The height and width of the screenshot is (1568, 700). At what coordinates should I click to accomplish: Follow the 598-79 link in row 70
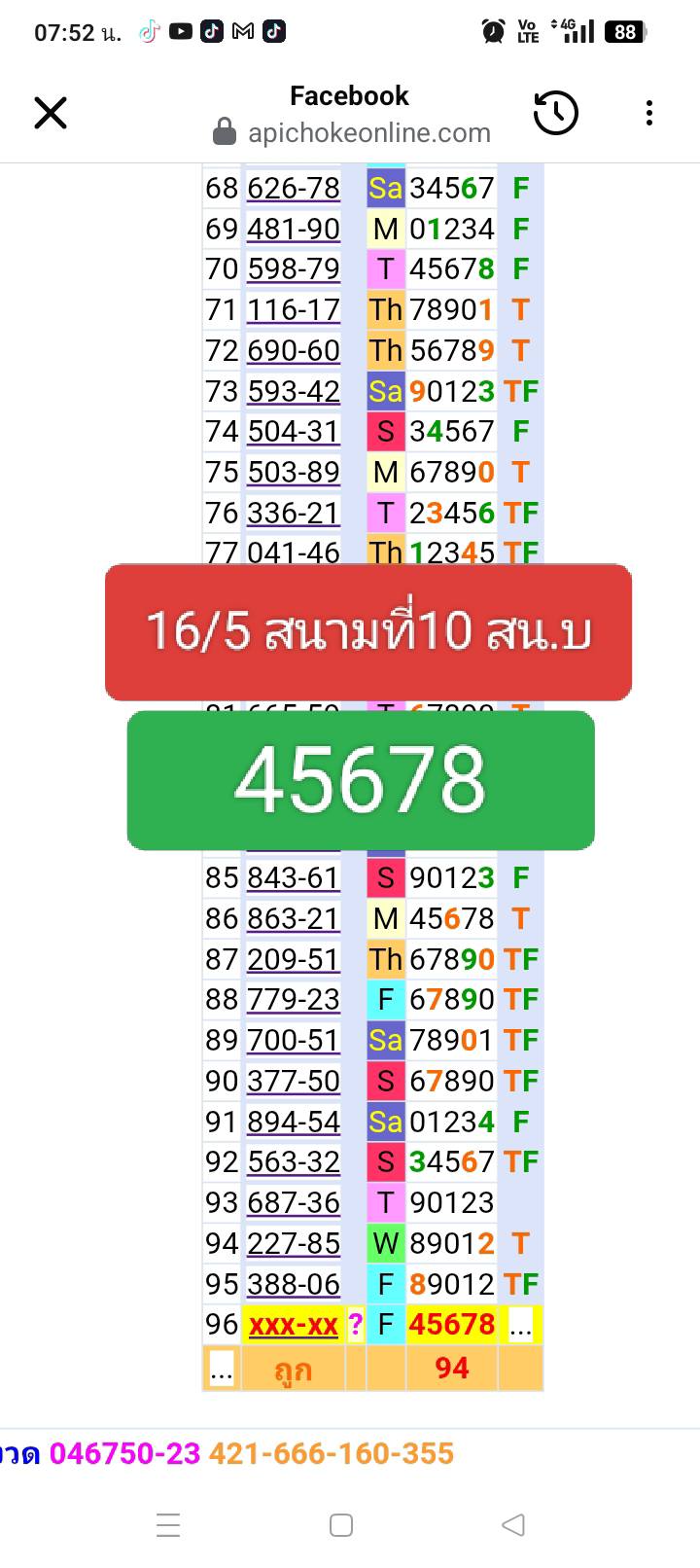[x=294, y=268]
